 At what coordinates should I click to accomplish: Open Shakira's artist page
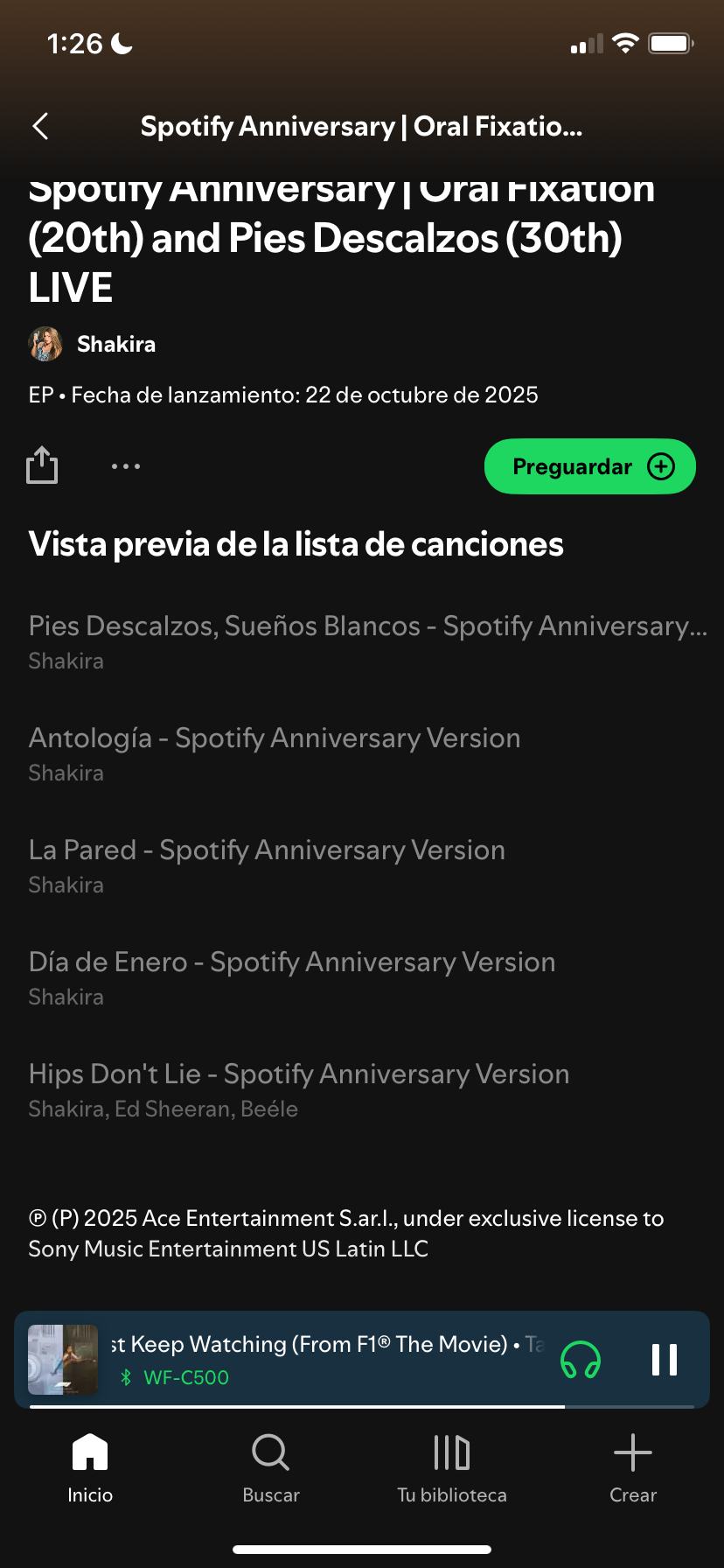[x=115, y=344]
